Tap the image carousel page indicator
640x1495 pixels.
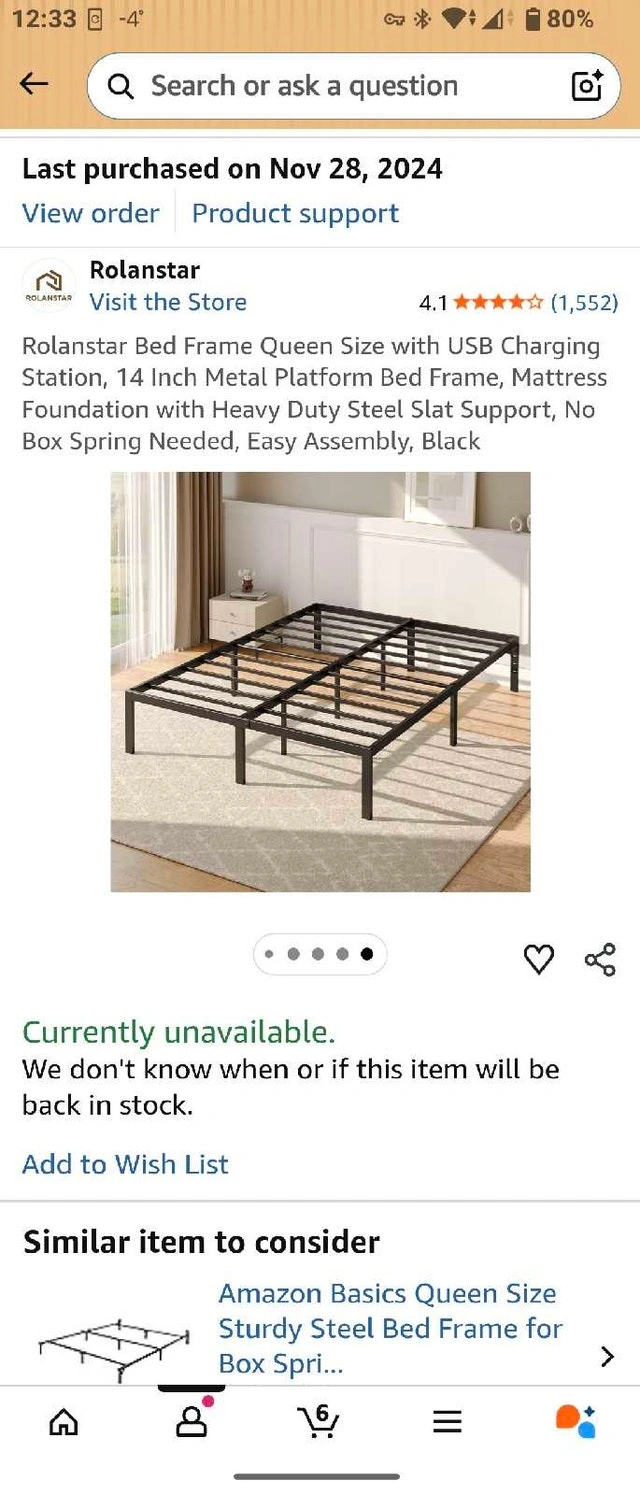[x=320, y=954]
